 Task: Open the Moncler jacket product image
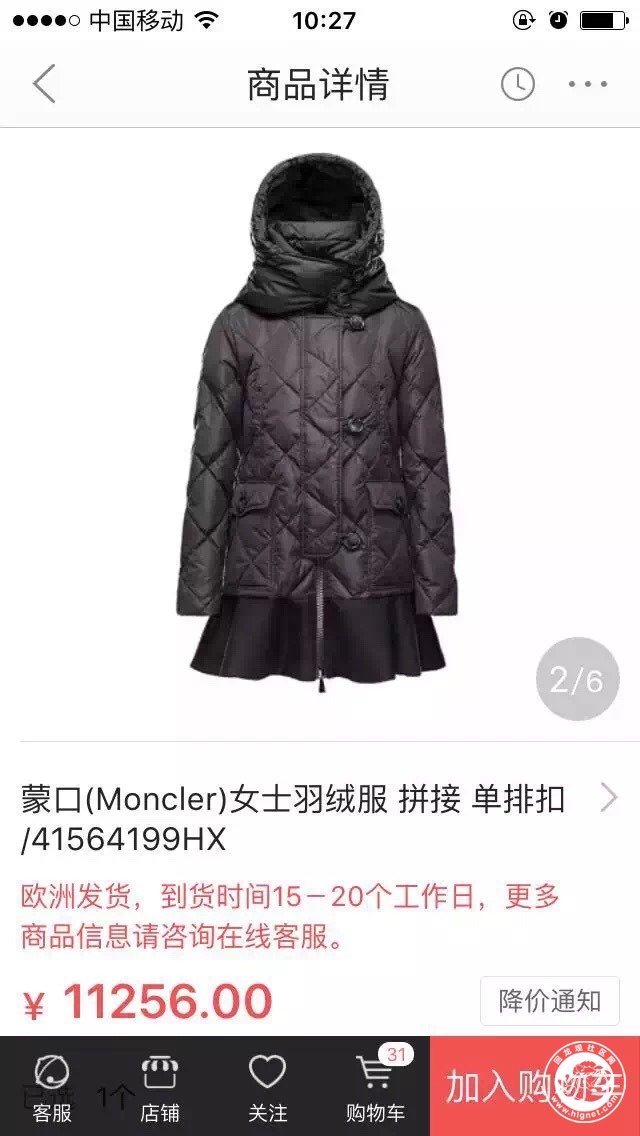(320, 425)
